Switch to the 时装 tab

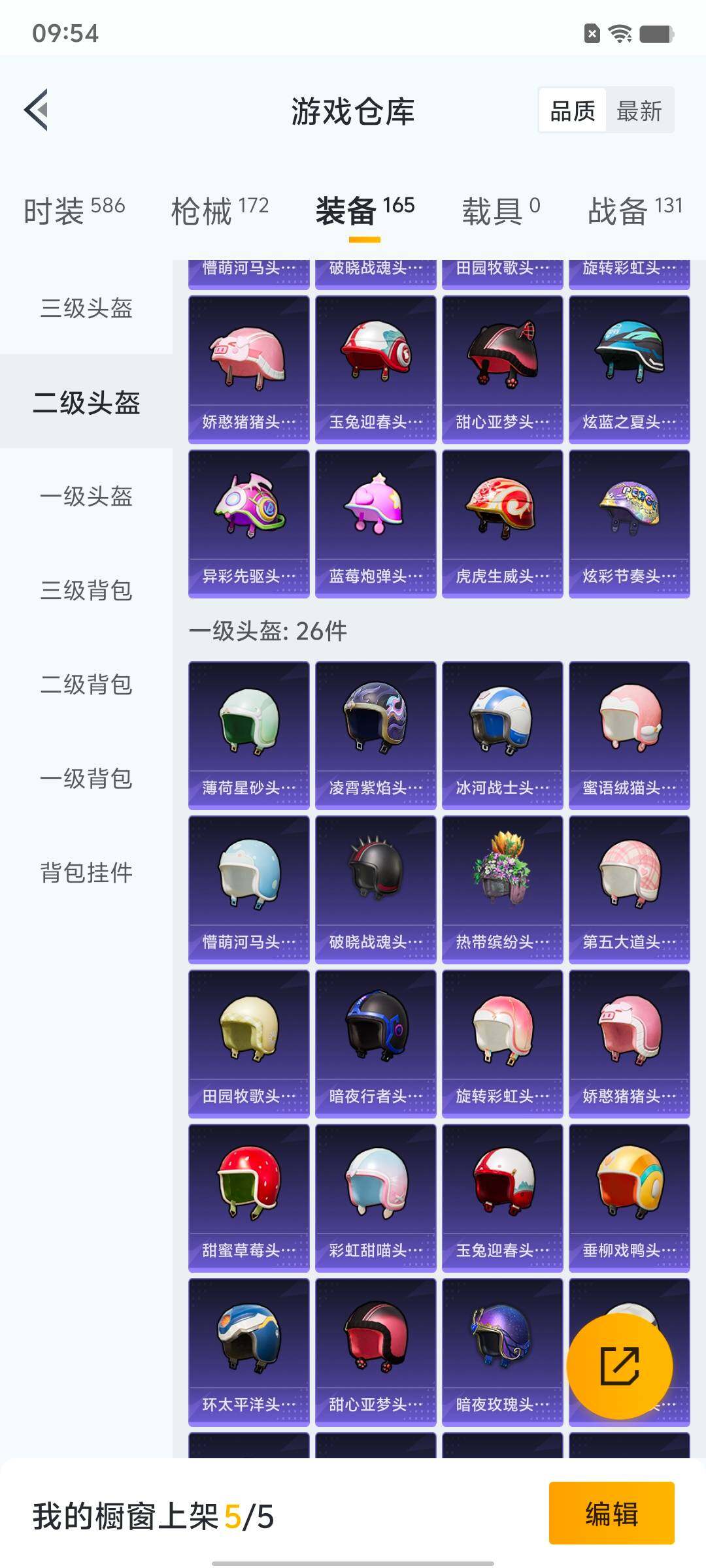pyautogui.click(x=74, y=210)
